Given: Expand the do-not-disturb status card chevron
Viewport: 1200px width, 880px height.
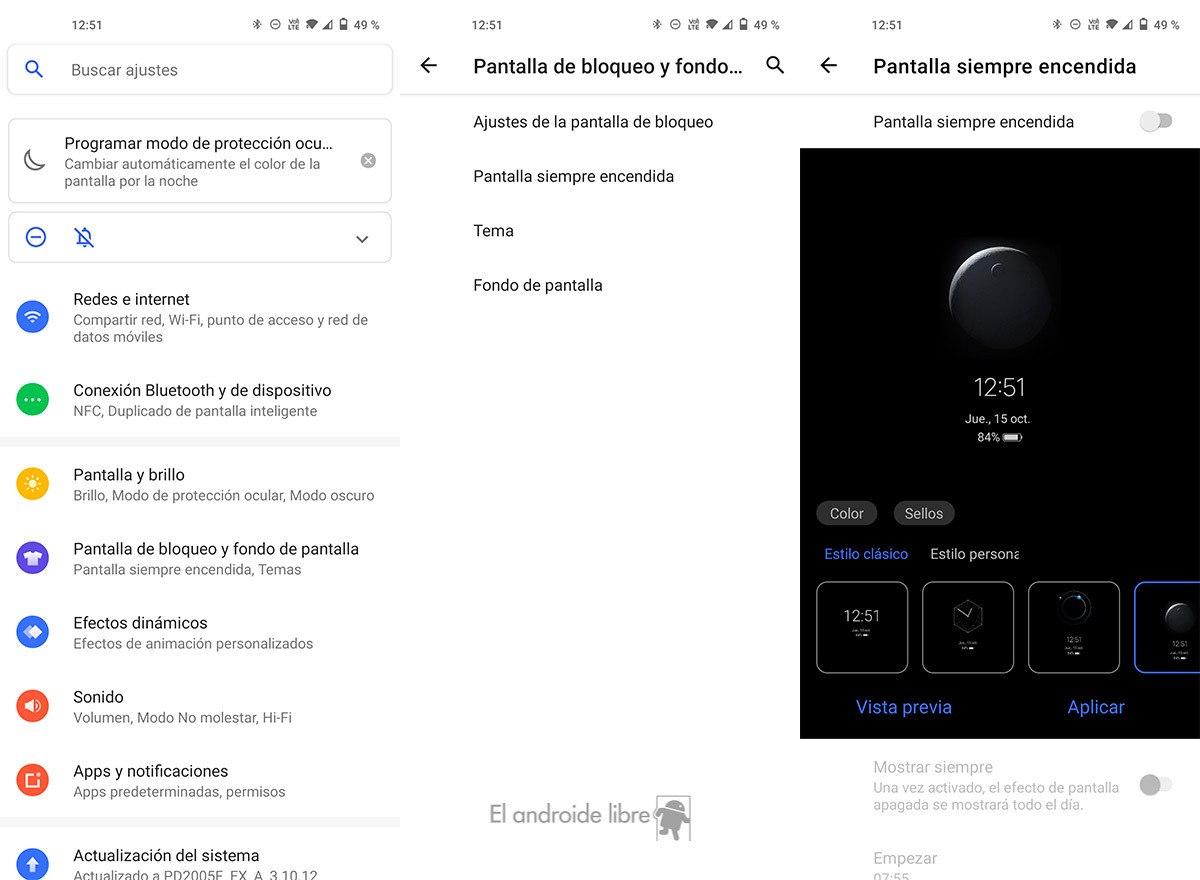Looking at the screenshot, I should [362, 239].
